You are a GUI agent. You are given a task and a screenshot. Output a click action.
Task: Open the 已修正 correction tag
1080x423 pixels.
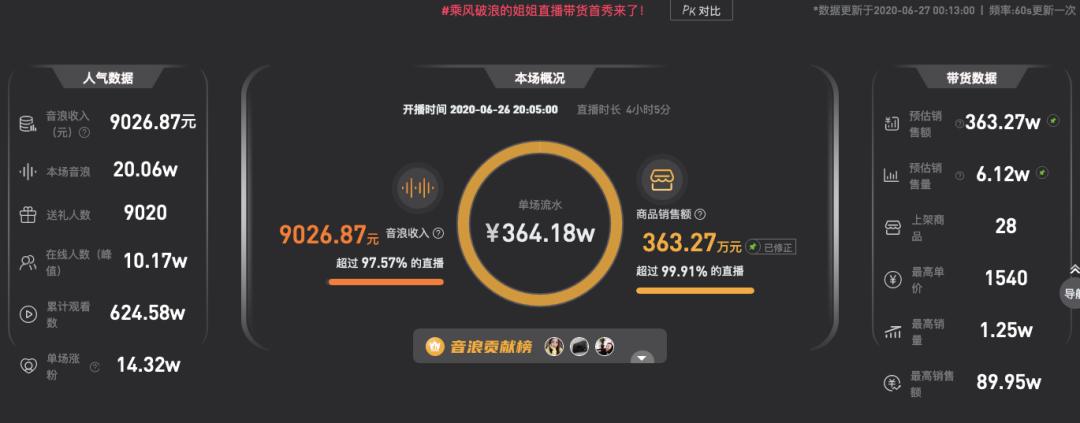773,246
